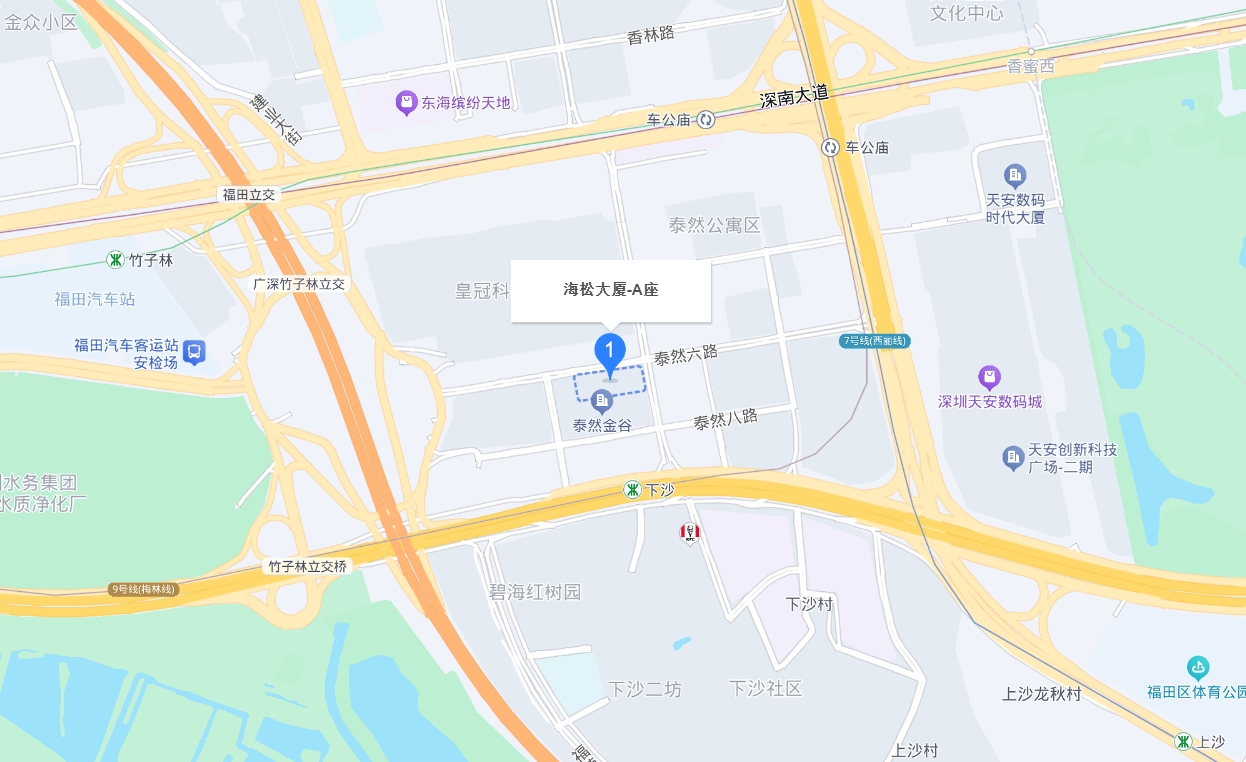The image size is (1246, 762).
Task: Select the 东海缤纷天地 shopping marker
Action: (x=406, y=102)
